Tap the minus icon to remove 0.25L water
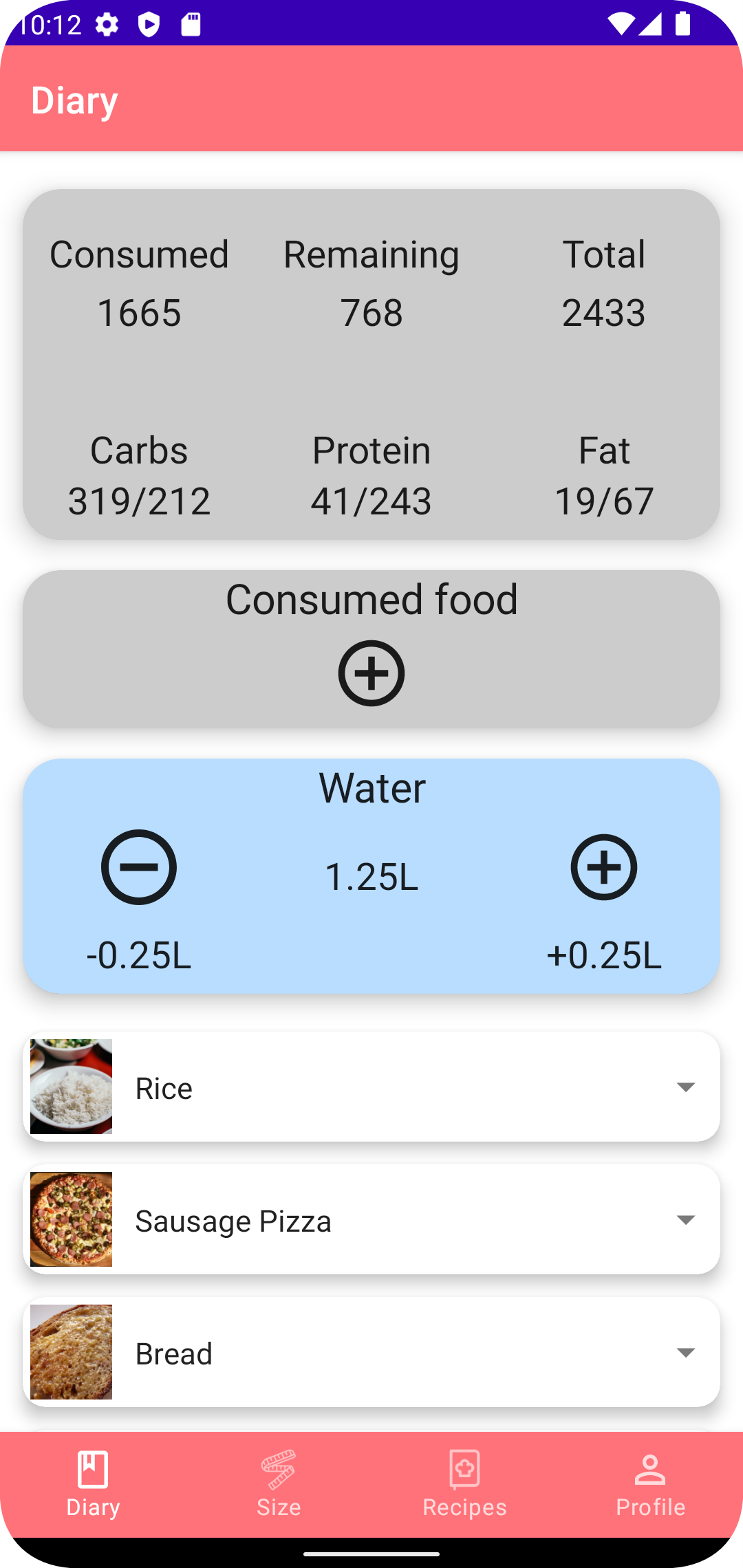The height and width of the screenshot is (1568, 743). (139, 866)
